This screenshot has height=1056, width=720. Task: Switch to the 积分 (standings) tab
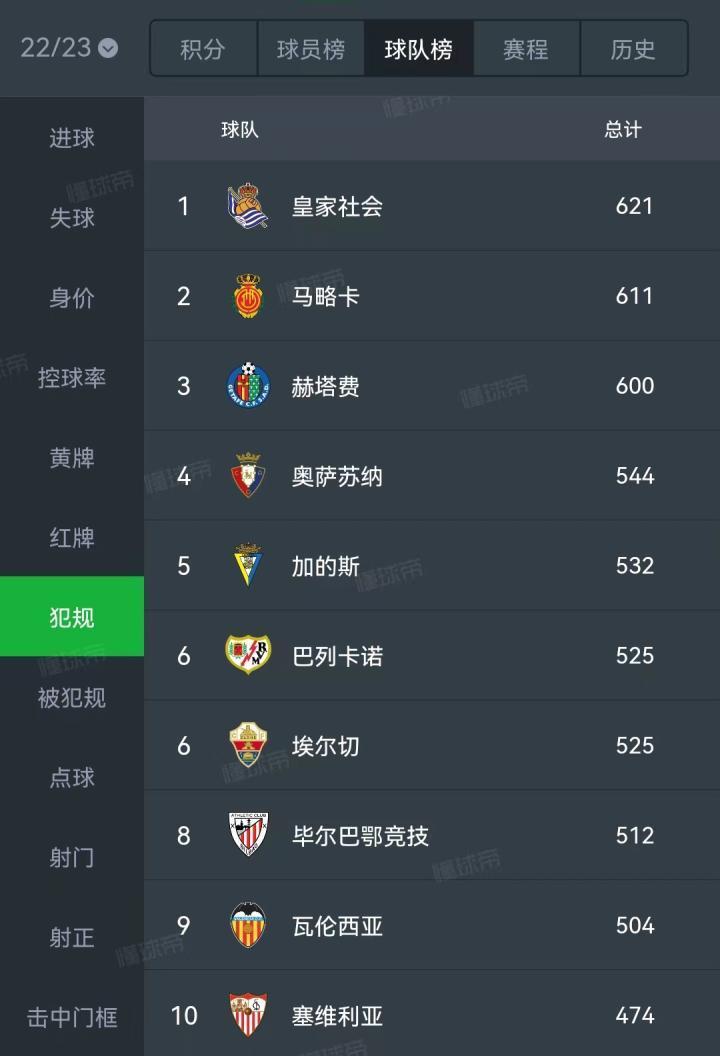tap(201, 47)
